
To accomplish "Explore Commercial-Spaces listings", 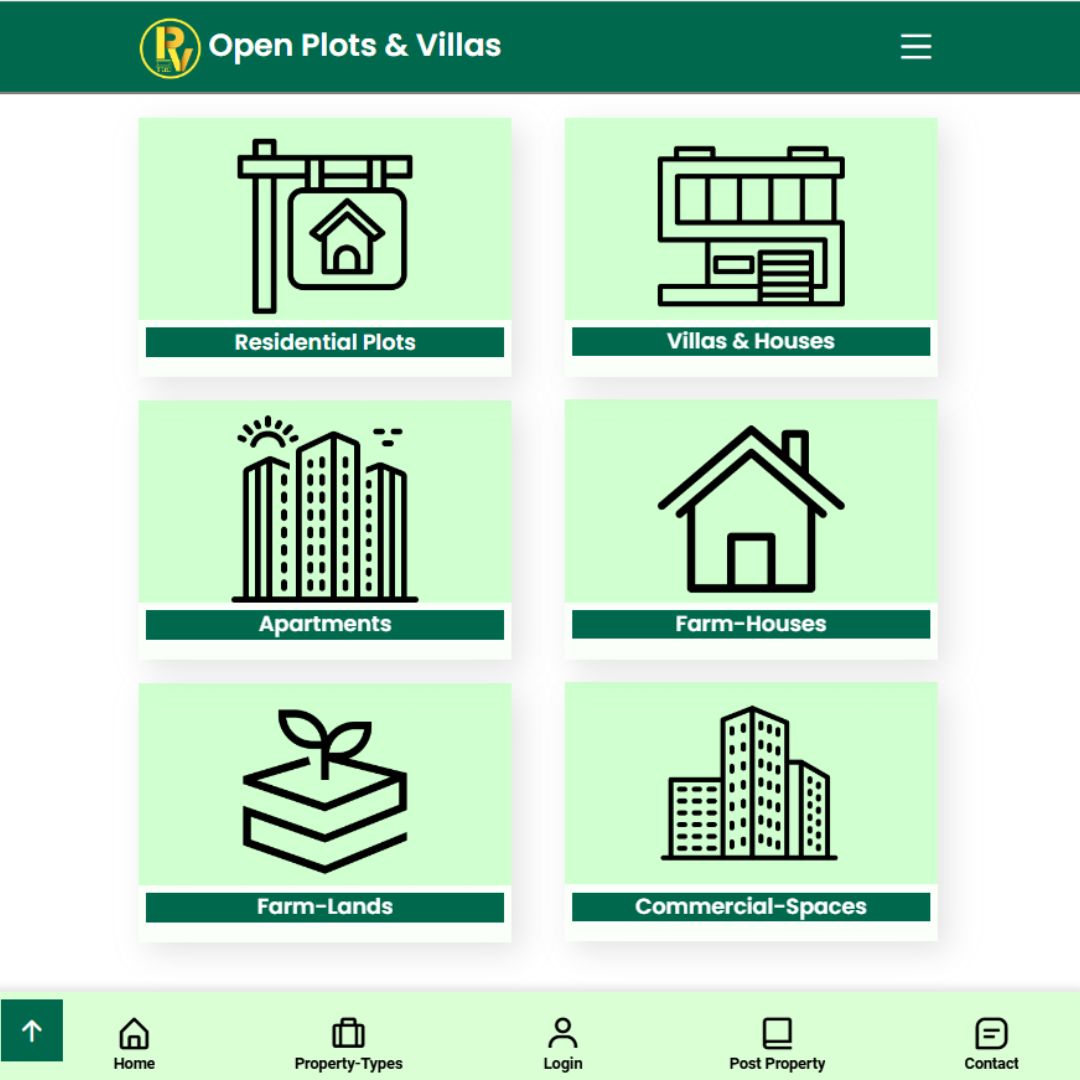I will coord(750,810).
